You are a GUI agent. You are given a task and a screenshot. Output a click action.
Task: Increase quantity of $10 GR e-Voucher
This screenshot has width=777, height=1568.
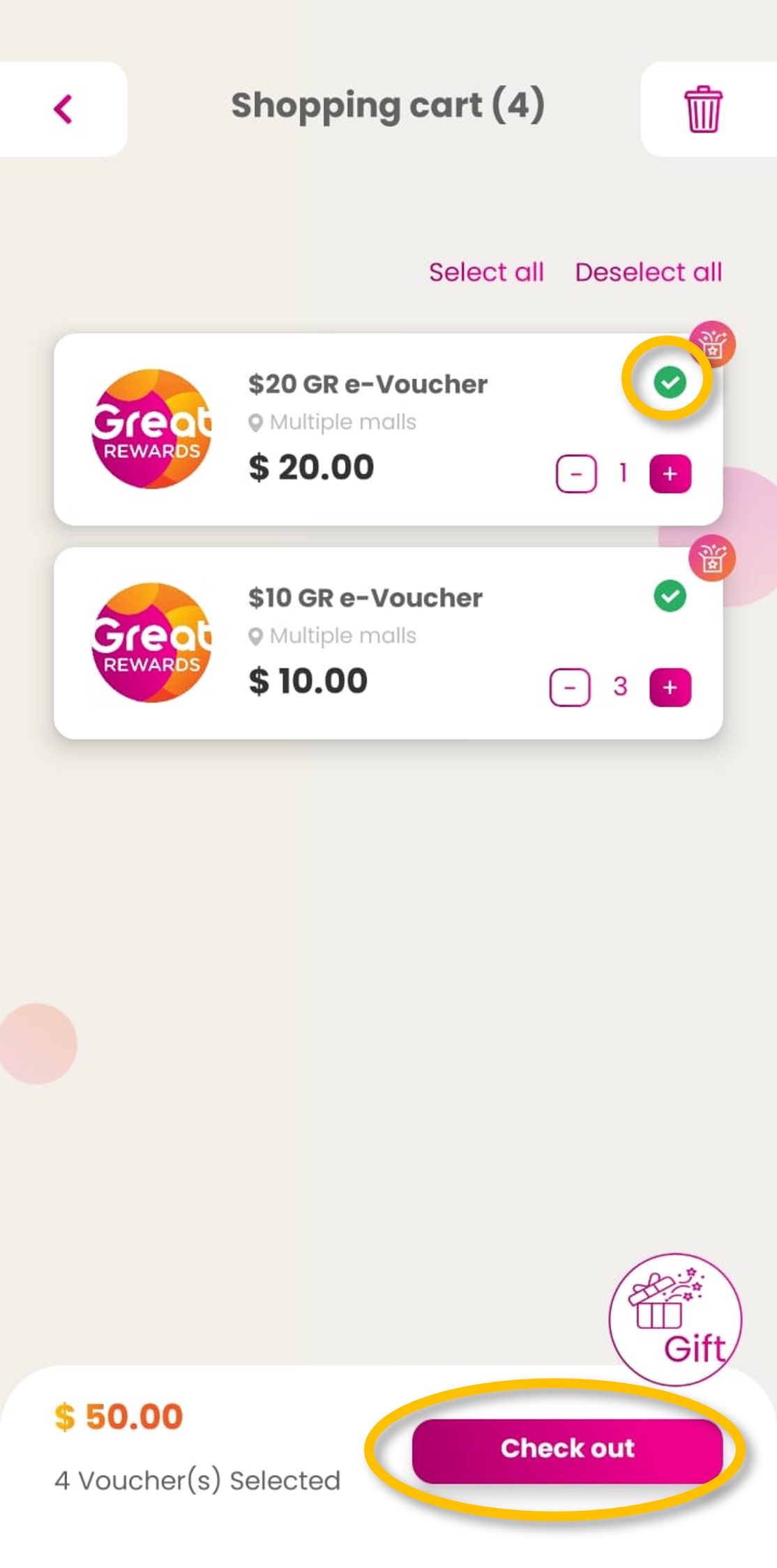pos(670,688)
